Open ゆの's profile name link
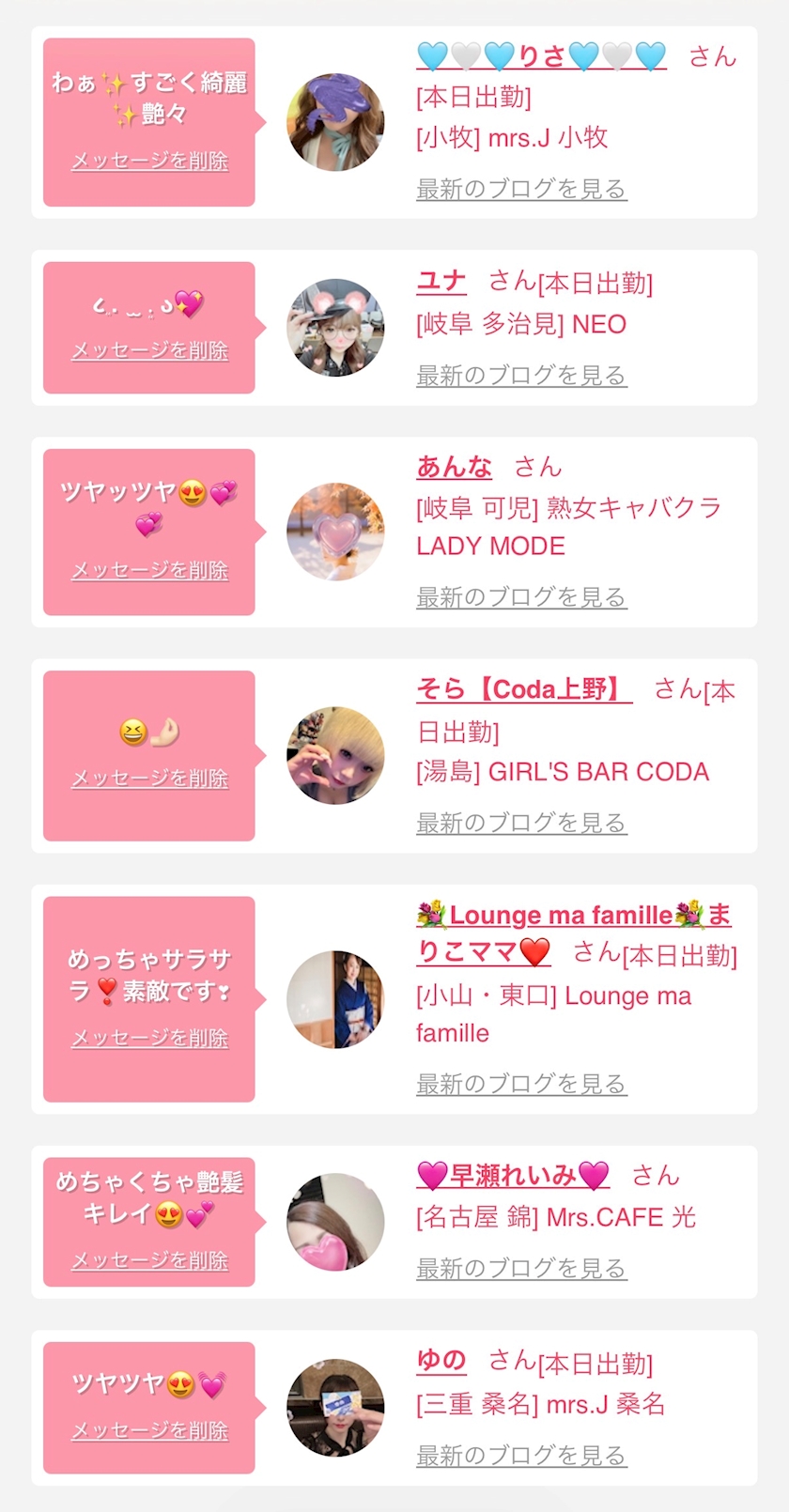The width and height of the screenshot is (789, 1512). [441, 1360]
